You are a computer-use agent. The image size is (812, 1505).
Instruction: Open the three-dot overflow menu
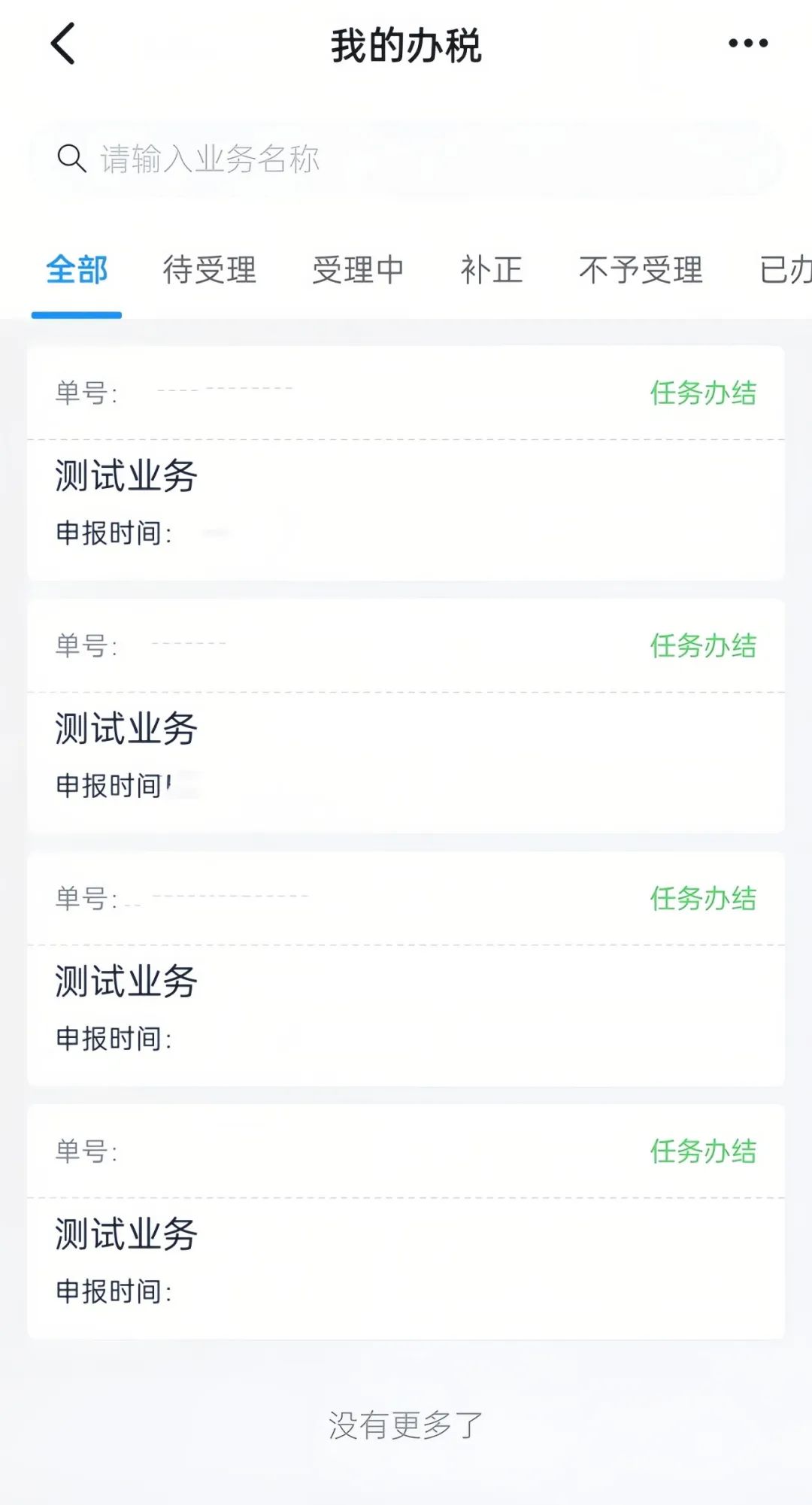(x=748, y=44)
